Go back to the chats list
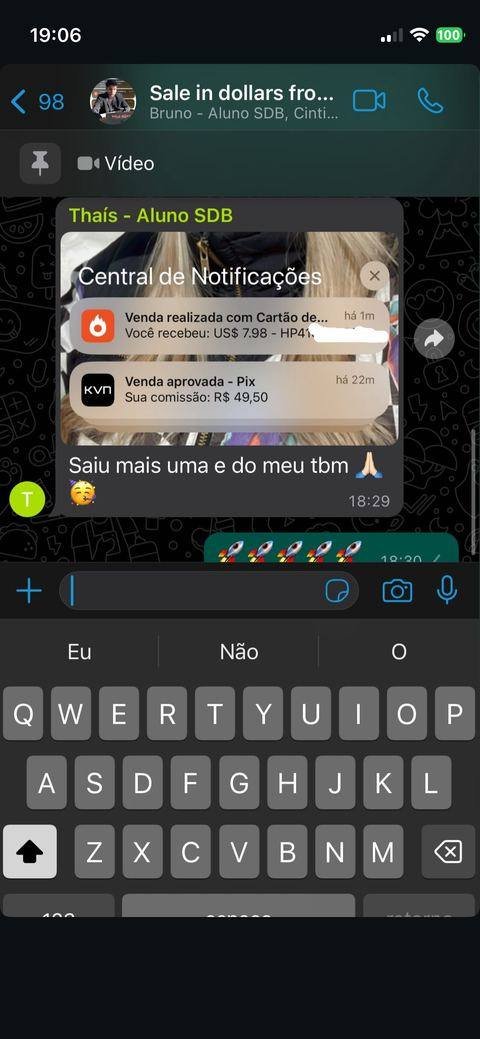 pos(38,101)
